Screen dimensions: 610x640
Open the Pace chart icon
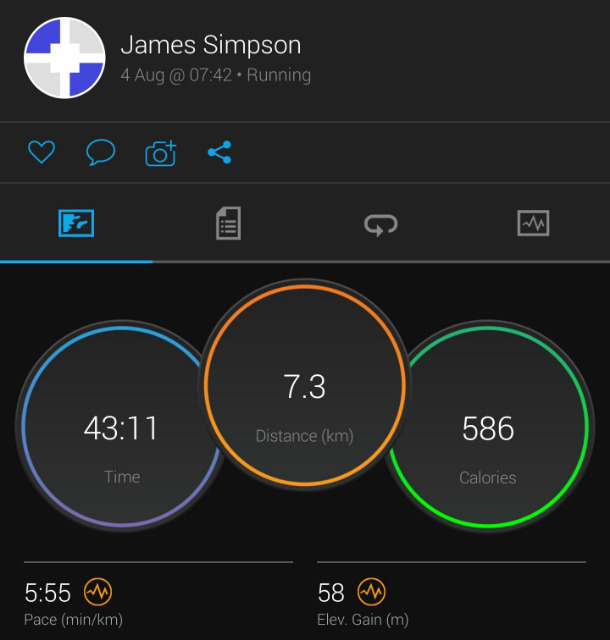[x=97, y=592]
